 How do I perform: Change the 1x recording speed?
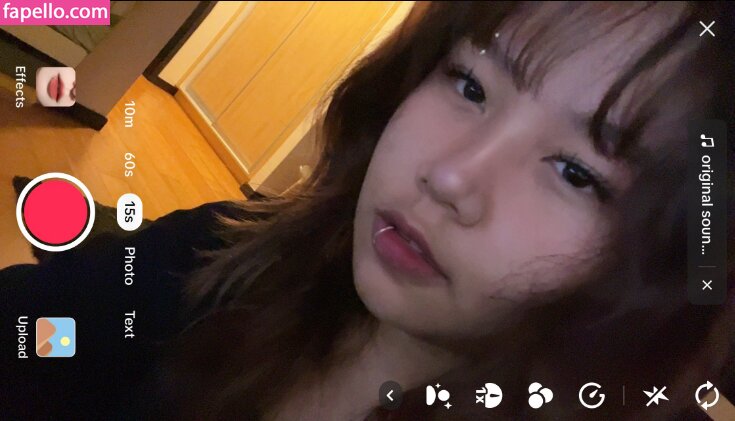[x=489, y=396]
